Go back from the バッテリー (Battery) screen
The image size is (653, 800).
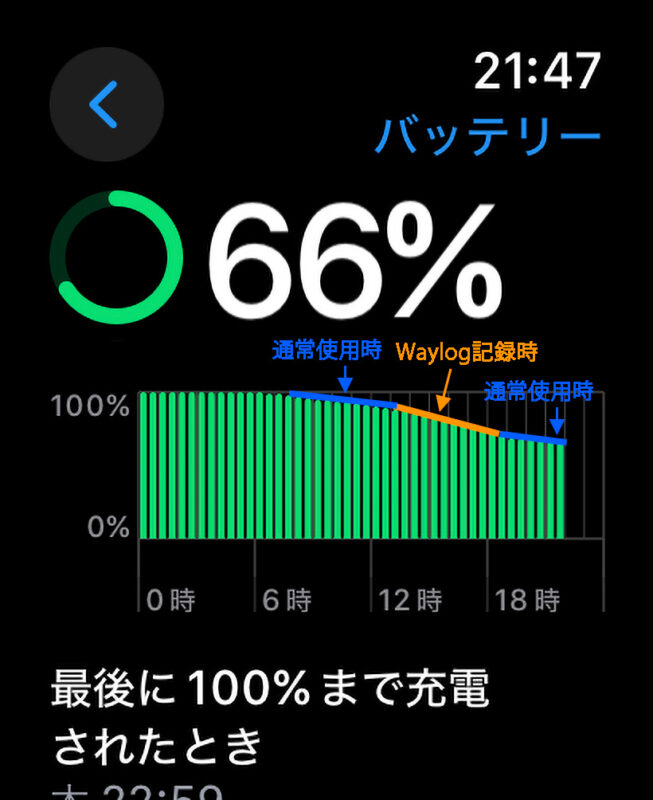(106, 104)
